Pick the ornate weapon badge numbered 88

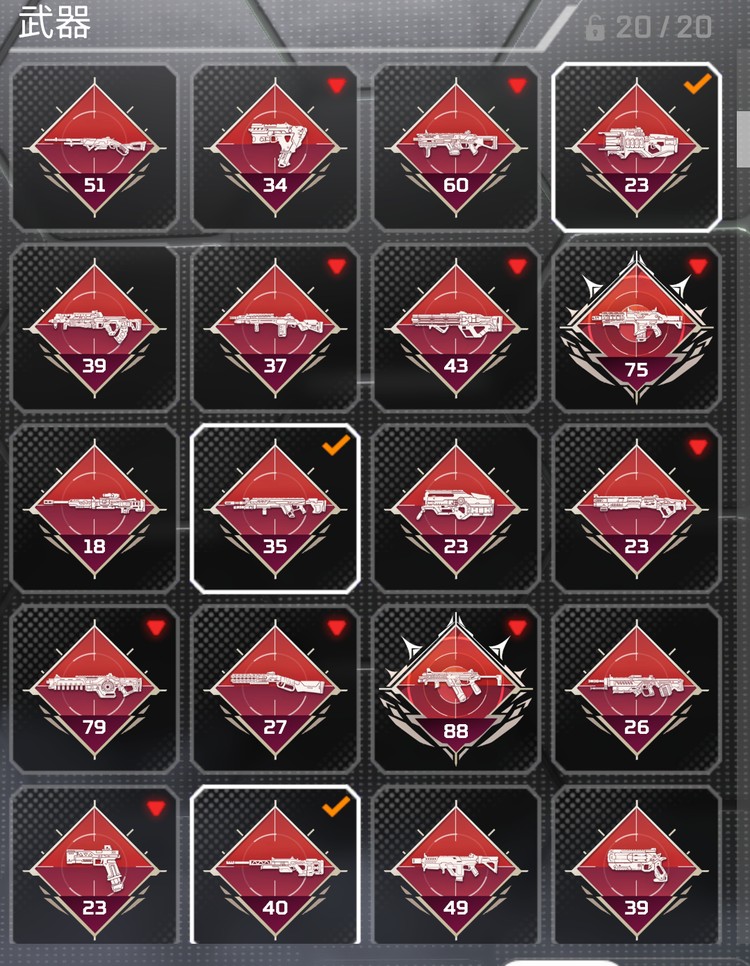456,688
